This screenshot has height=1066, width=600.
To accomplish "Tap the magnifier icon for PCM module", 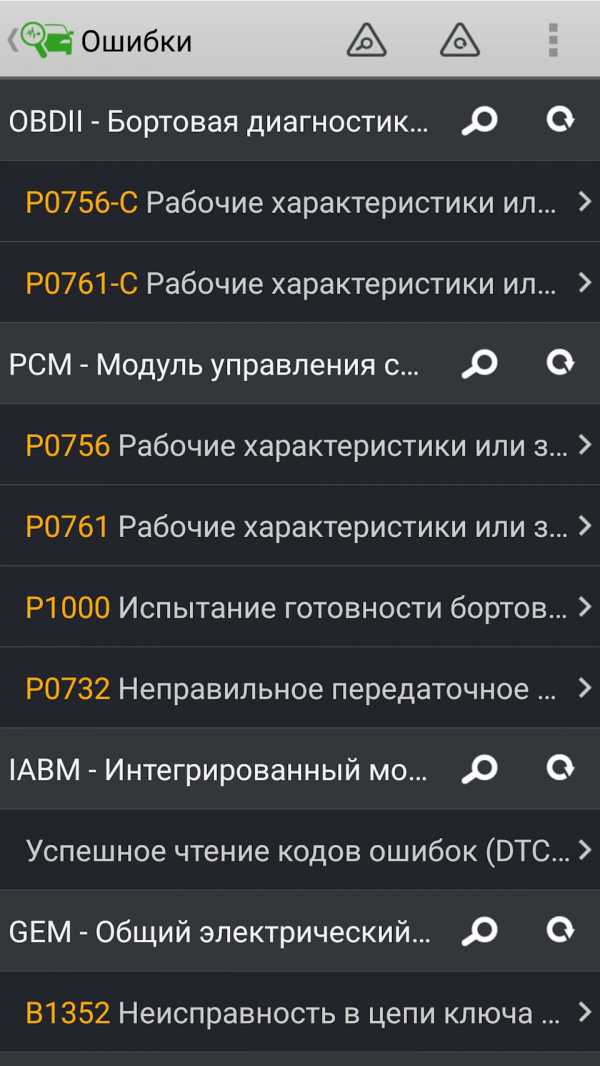I will 480,365.
